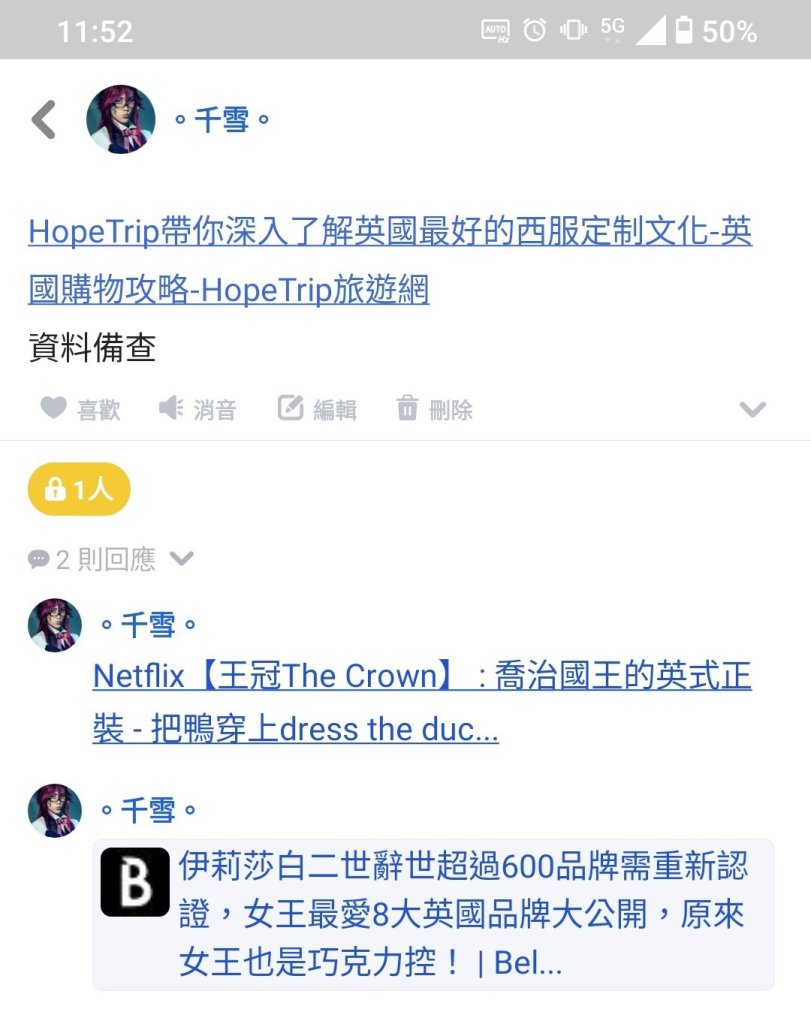This screenshot has height=1024, width=811.
Task: Delete the post with 刪除
Action: click(x=434, y=409)
